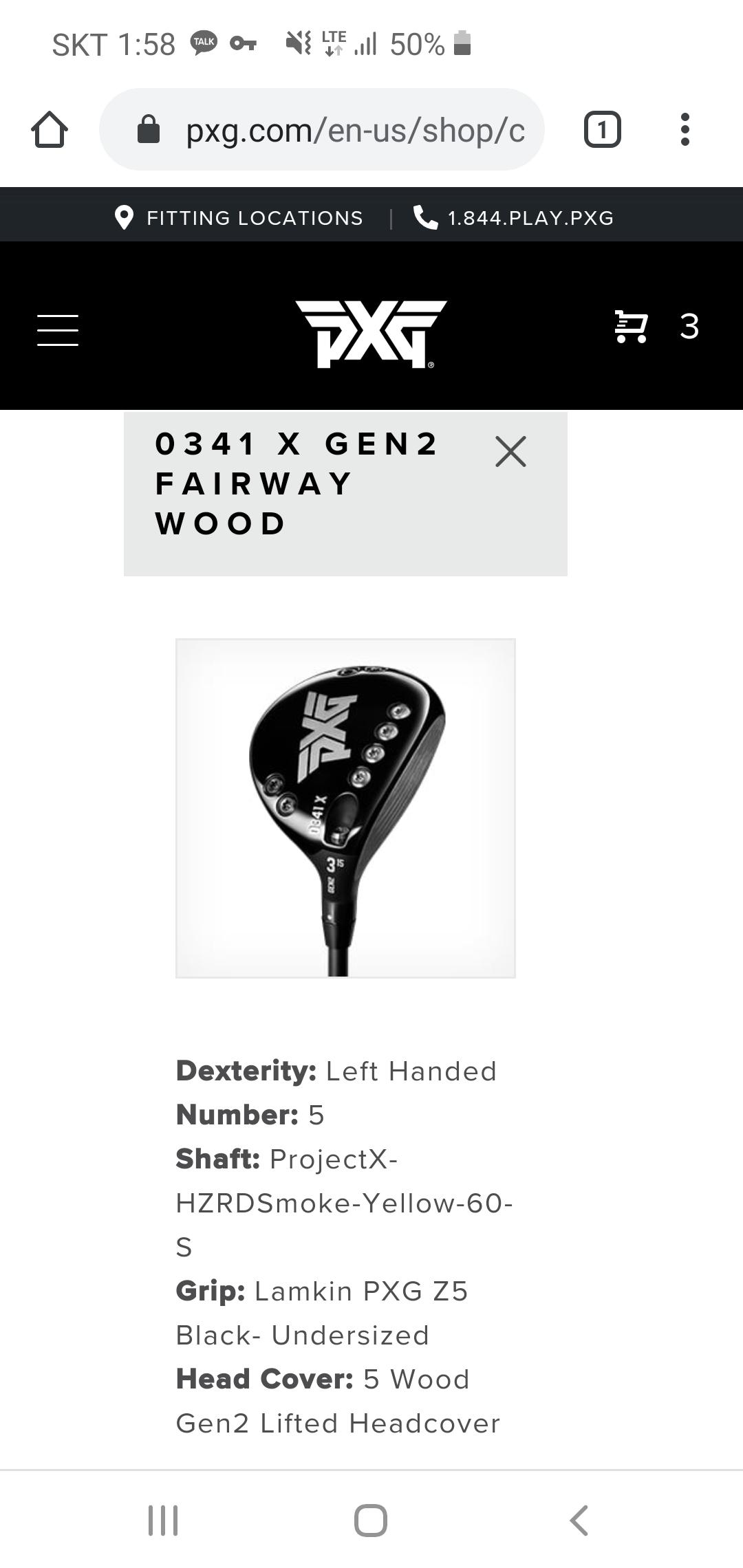This screenshot has width=743, height=1568.
Task: Go back using system navigation
Action: coord(579,1520)
